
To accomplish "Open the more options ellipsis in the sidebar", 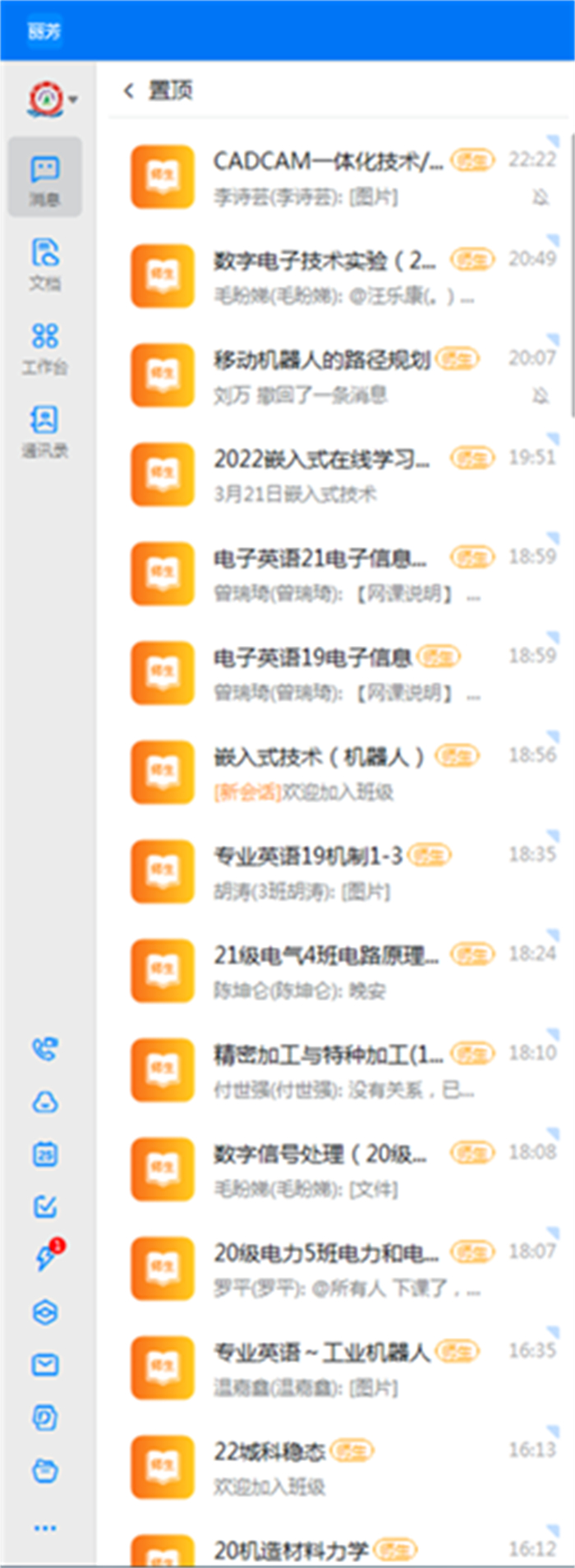I will [x=45, y=1528].
